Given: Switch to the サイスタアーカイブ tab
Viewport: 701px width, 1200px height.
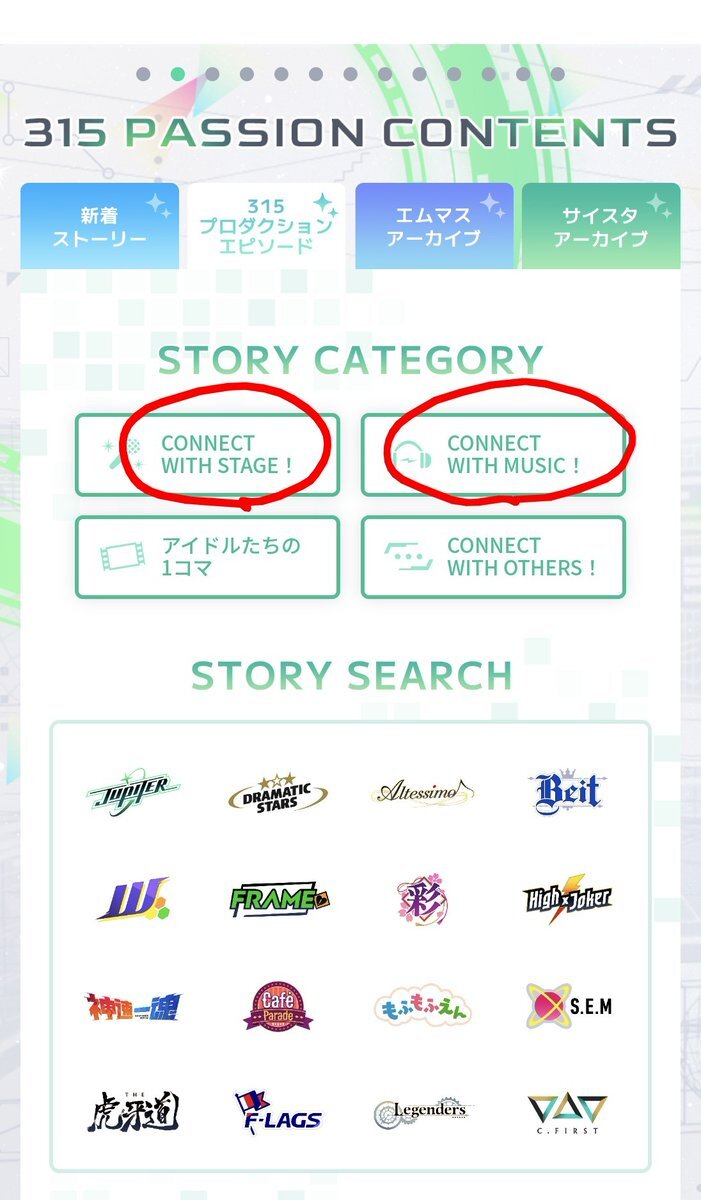Looking at the screenshot, I should (x=600, y=226).
